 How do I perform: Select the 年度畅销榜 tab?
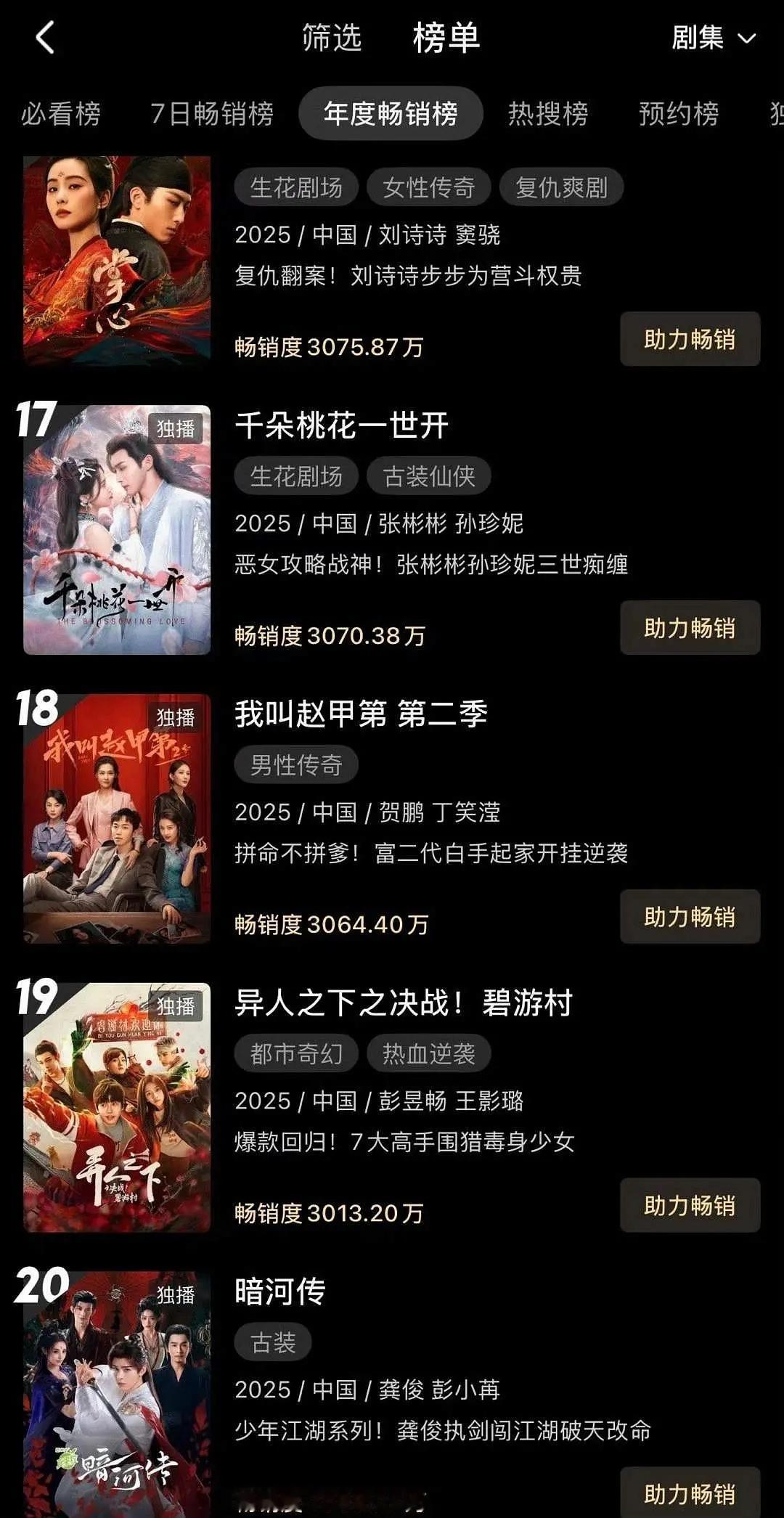(x=391, y=115)
